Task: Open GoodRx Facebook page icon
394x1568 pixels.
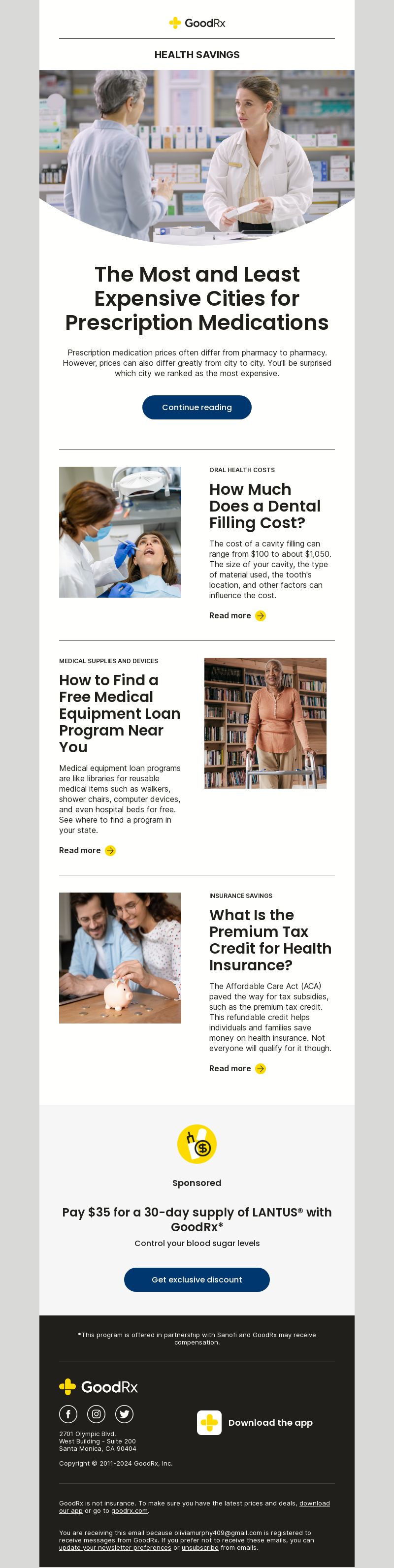Action: (x=68, y=1414)
